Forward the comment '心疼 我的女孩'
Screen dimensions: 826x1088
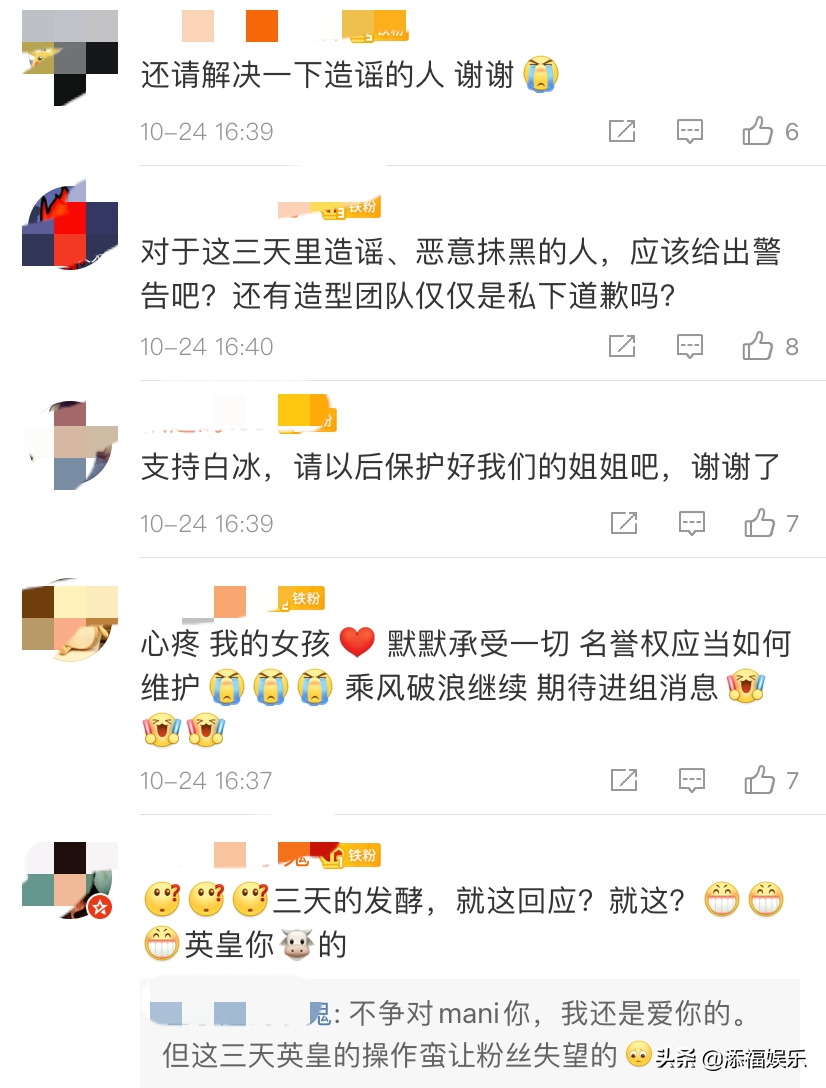[623, 780]
